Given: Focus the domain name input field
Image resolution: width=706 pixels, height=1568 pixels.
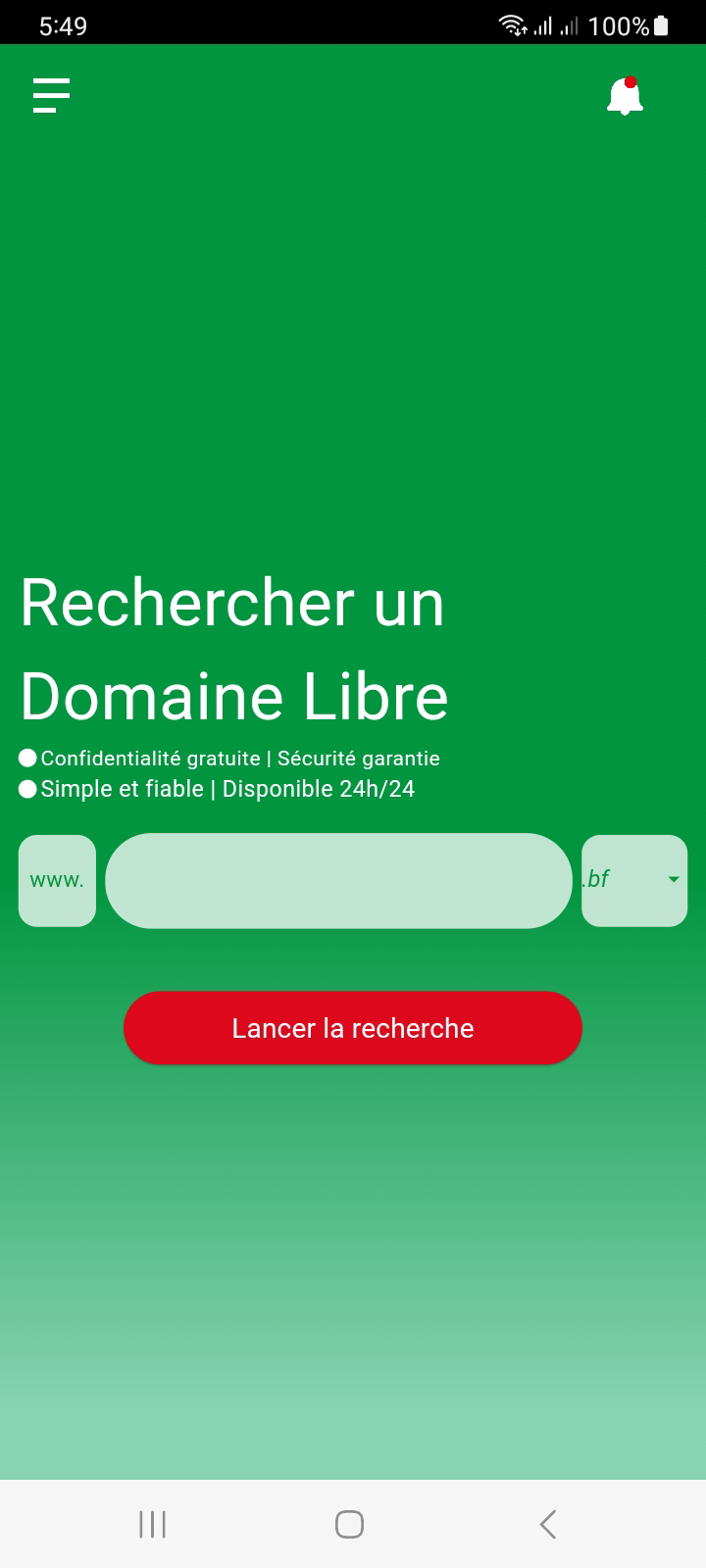Looking at the screenshot, I should pos(338,880).
